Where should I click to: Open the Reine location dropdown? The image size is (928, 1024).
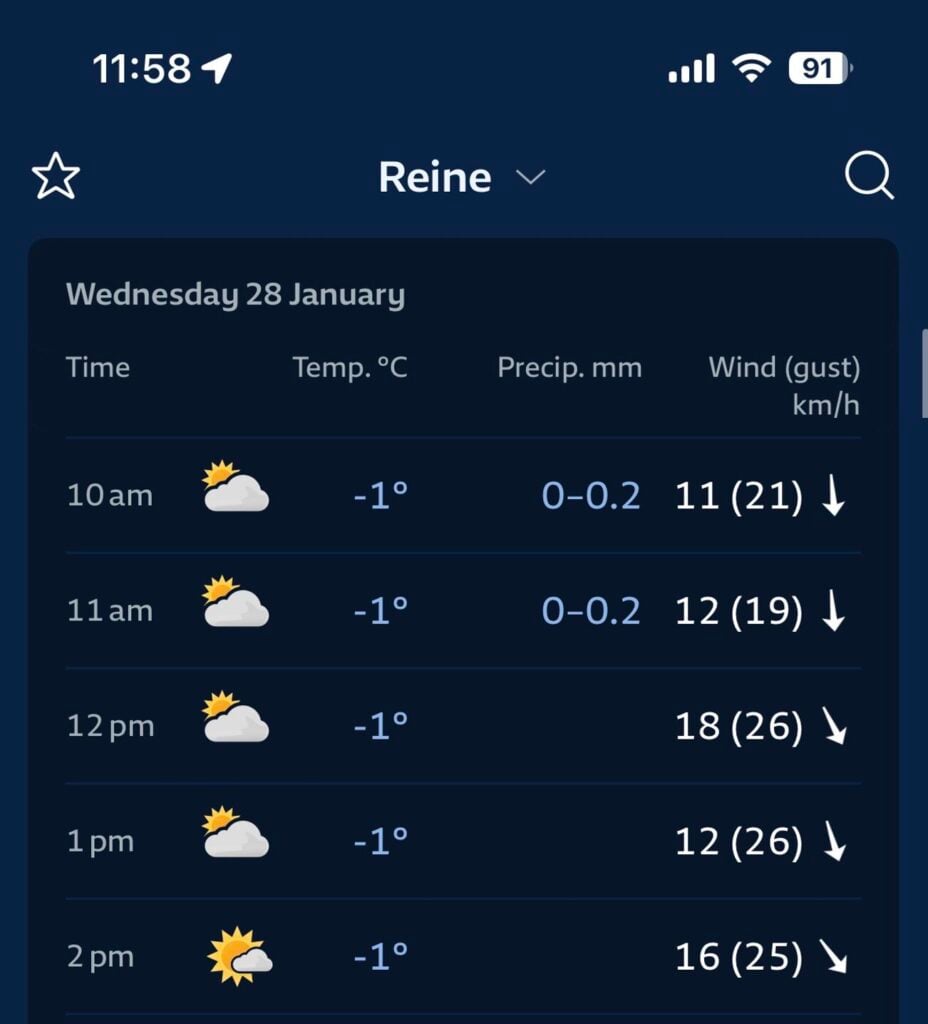pyautogui.click(x=461, y=178)
